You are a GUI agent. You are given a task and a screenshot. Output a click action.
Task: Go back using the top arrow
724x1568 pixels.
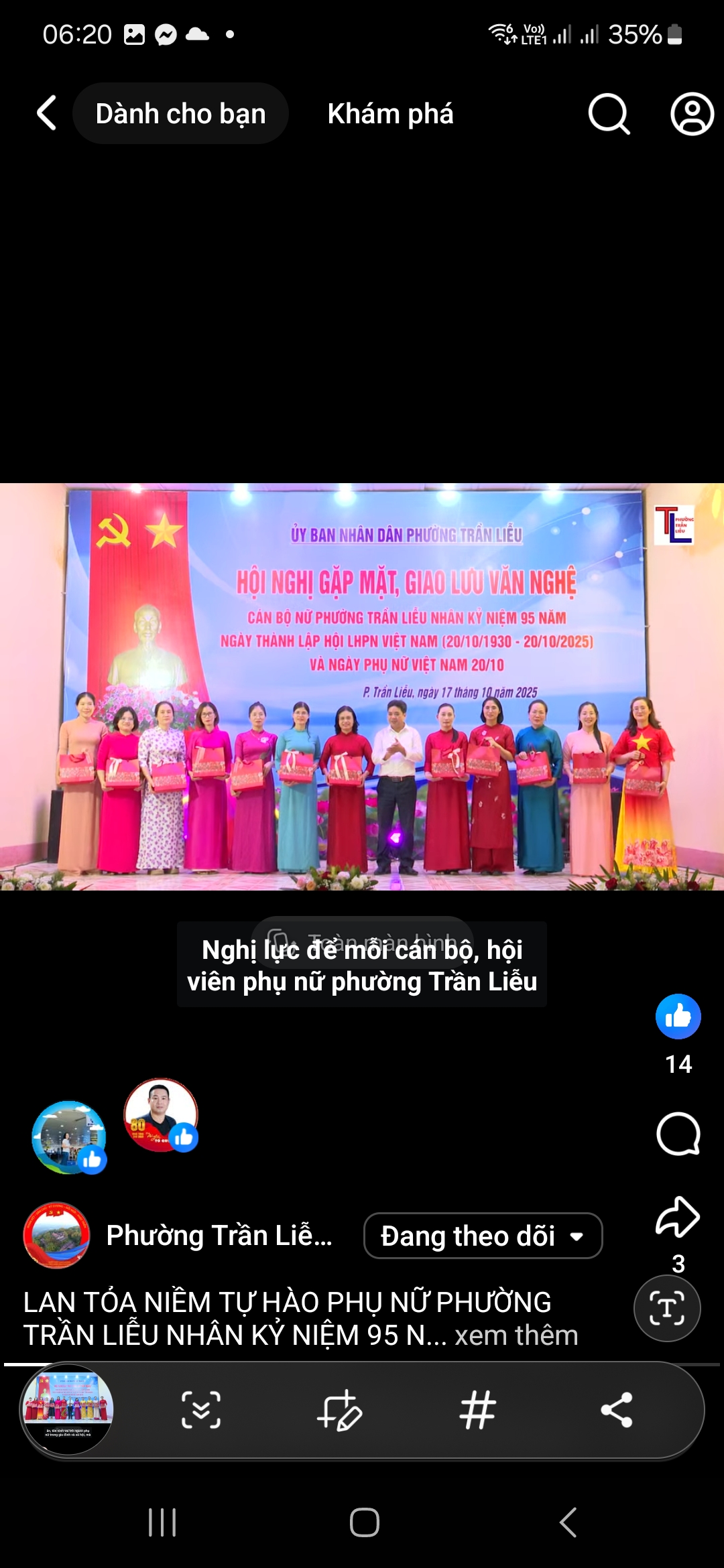coord(46,113)
